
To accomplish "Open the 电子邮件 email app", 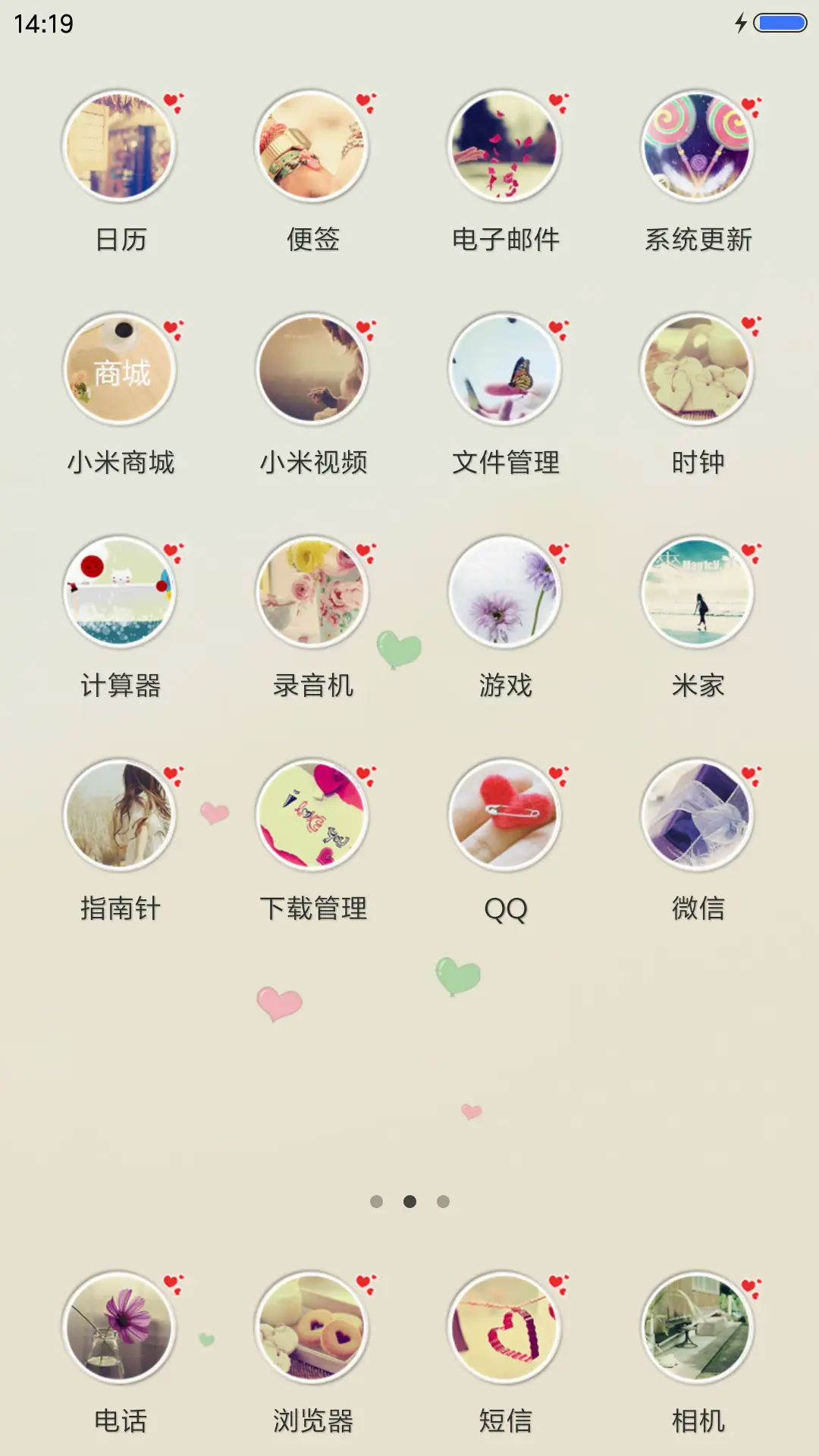I will pyautogui.click(x=504, y=146).
